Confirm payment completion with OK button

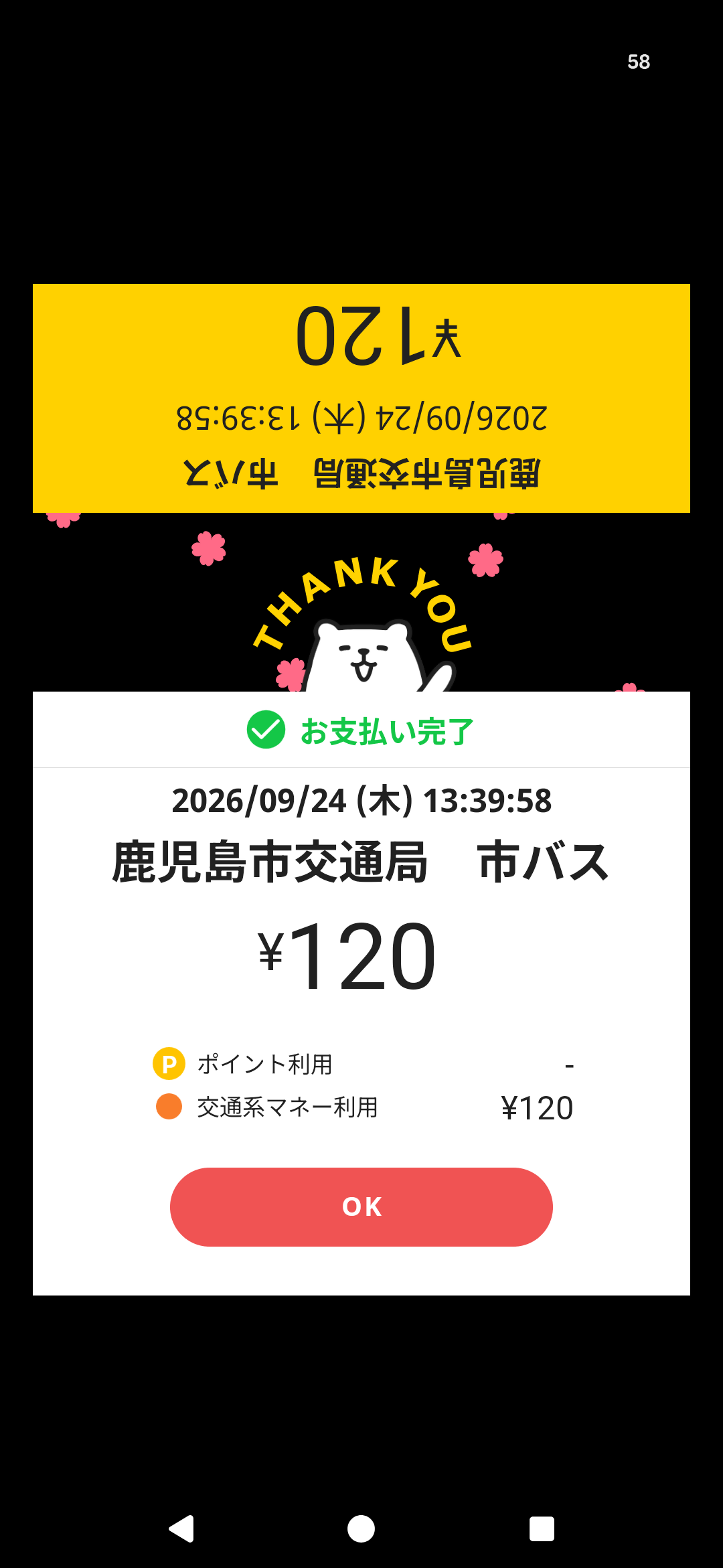tap(361, 1206)
